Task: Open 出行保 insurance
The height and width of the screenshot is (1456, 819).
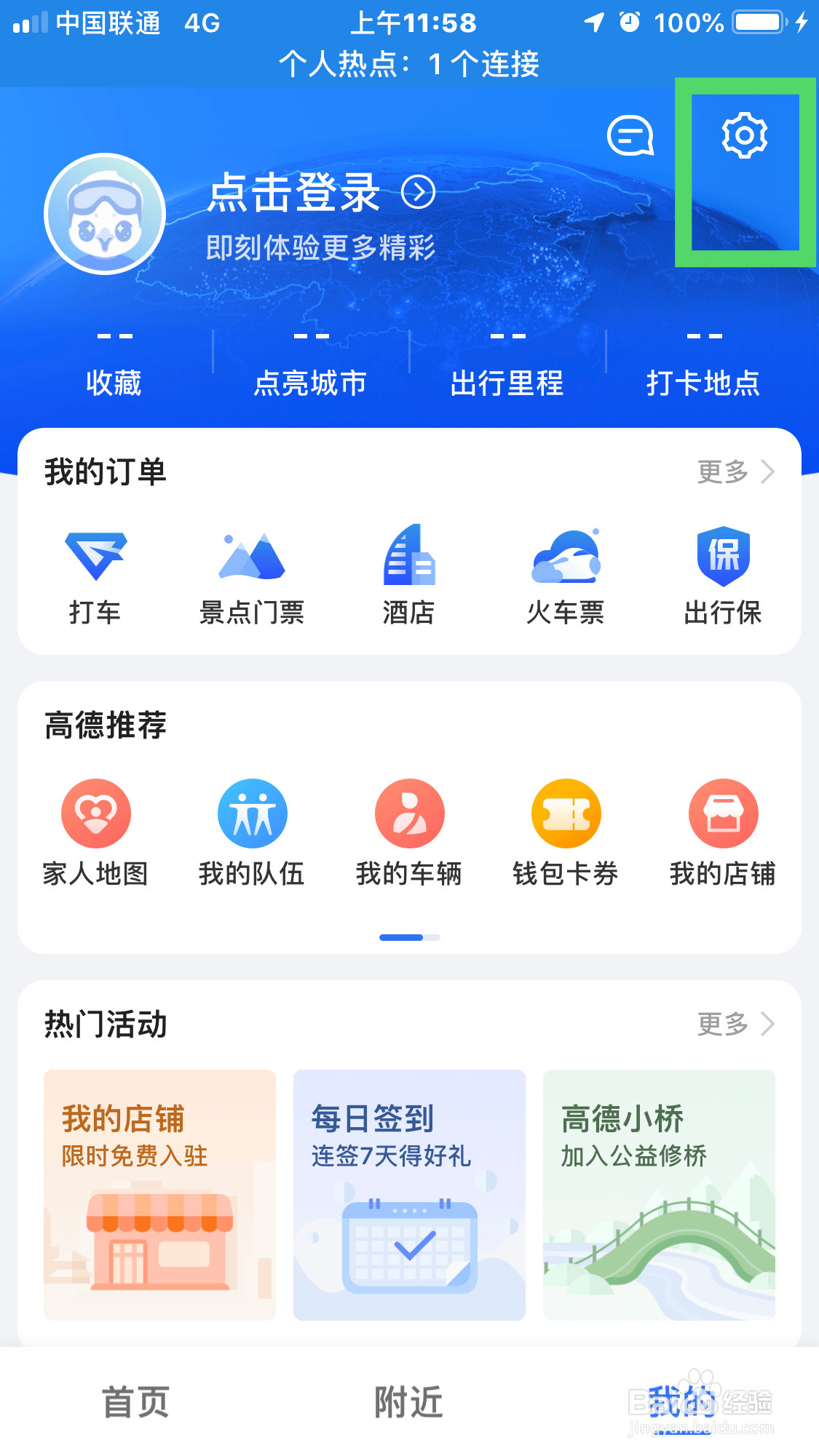Action: point(723,574)
